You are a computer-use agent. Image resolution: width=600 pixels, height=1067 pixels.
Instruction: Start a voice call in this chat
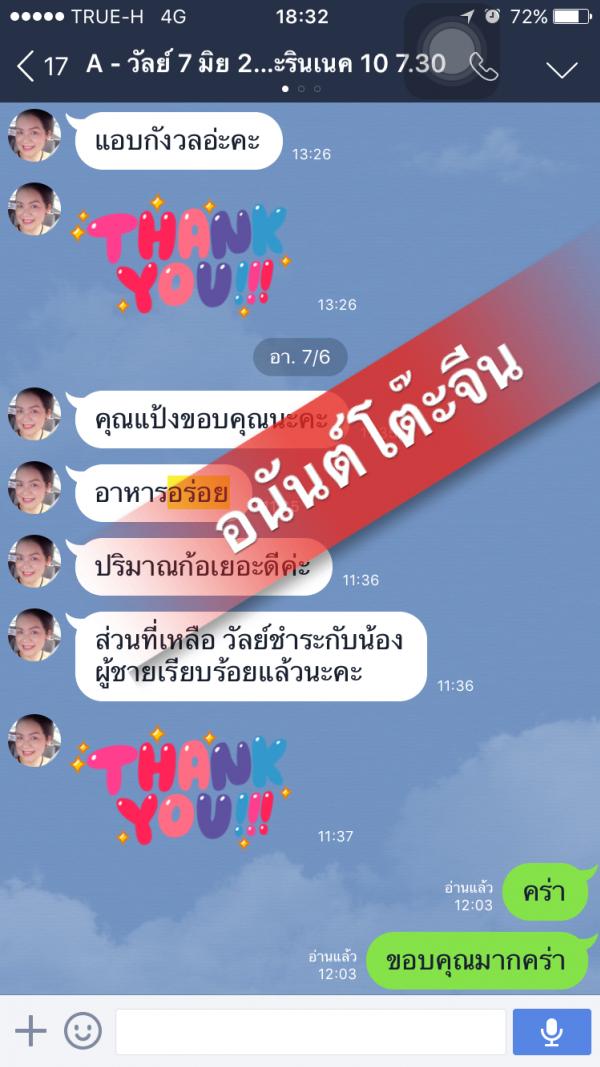(x=484, y=67)
